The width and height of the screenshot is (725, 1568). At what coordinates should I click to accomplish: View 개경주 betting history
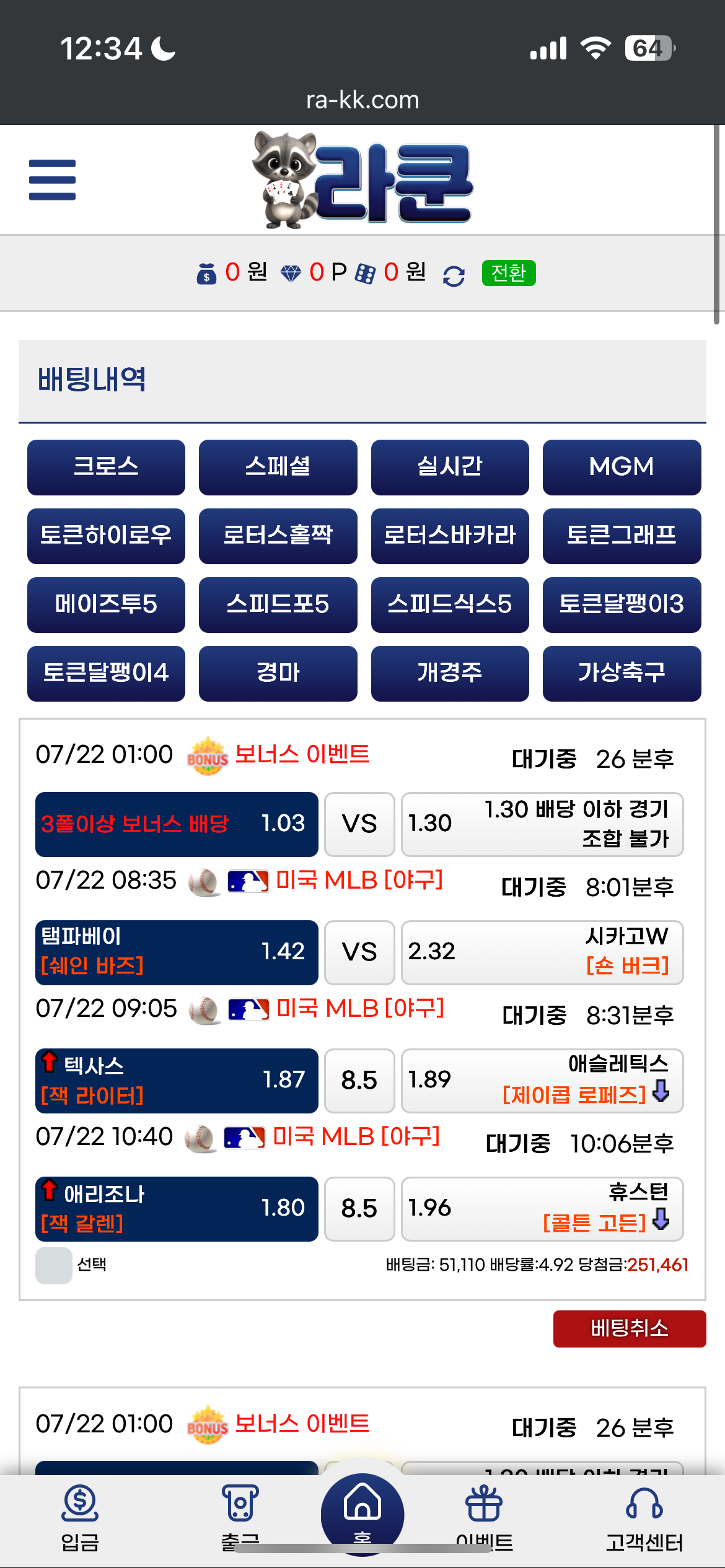pos(450,674)
